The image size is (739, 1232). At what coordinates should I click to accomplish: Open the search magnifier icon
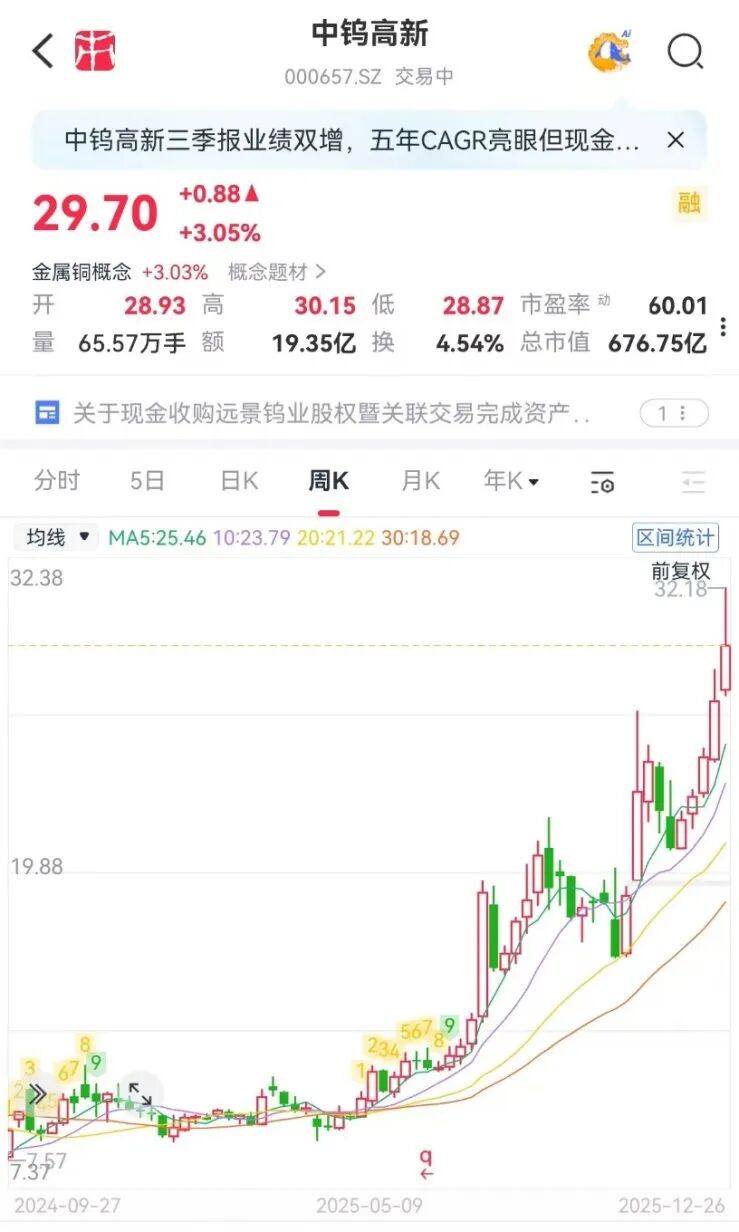685,50
